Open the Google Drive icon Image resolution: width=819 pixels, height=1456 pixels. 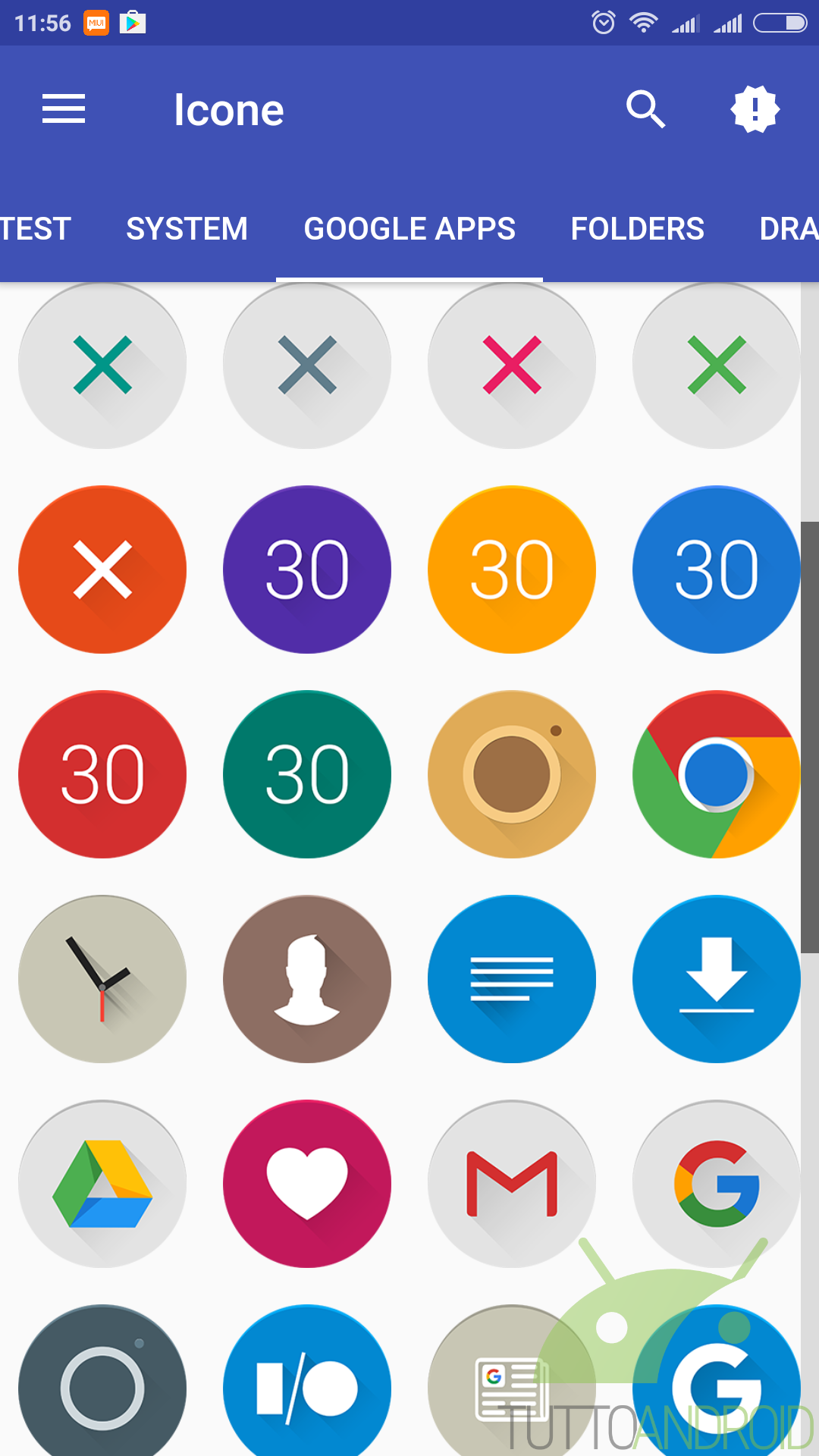click(102, 1184)
